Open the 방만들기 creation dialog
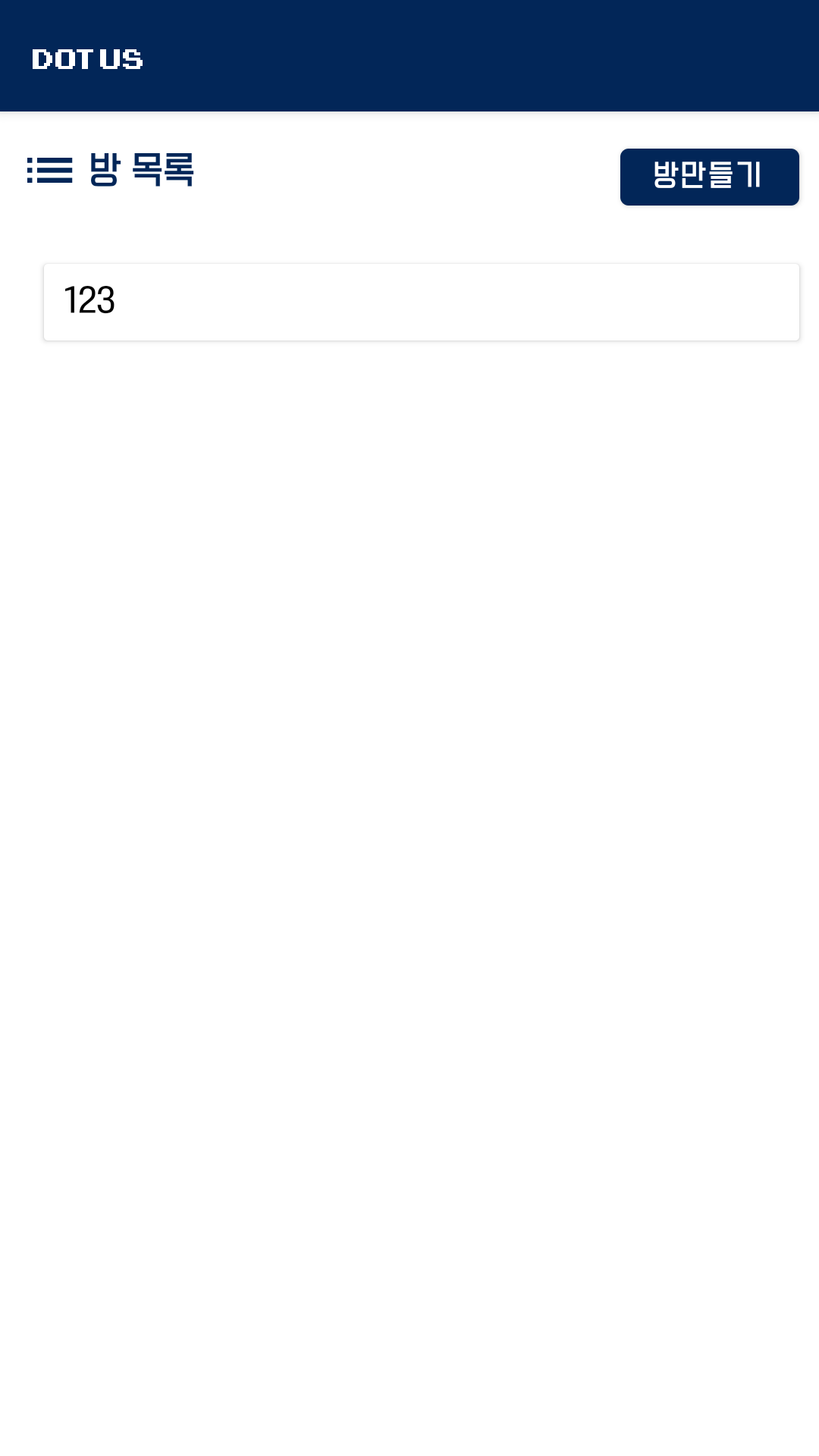The width and height of the screenshot is (819, 1456). click(x=708, y=177)
